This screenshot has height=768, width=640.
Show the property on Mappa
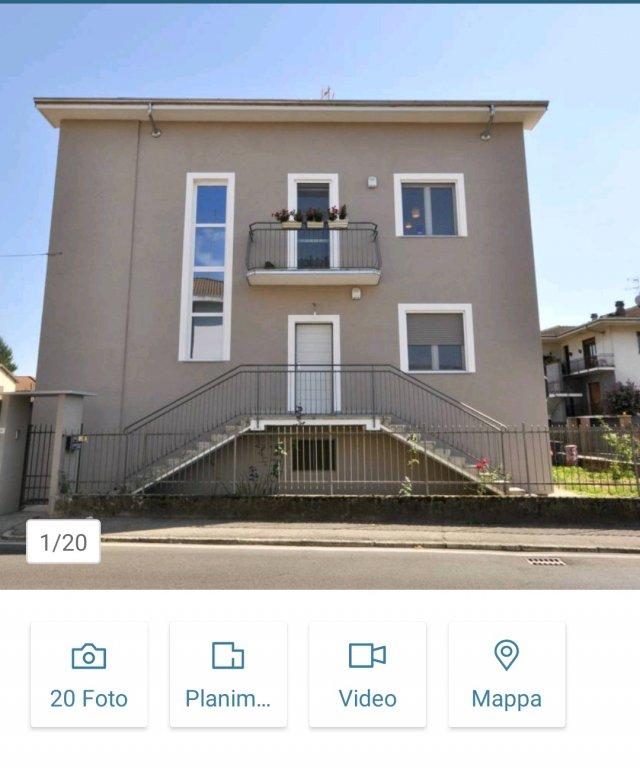[506, 674]
